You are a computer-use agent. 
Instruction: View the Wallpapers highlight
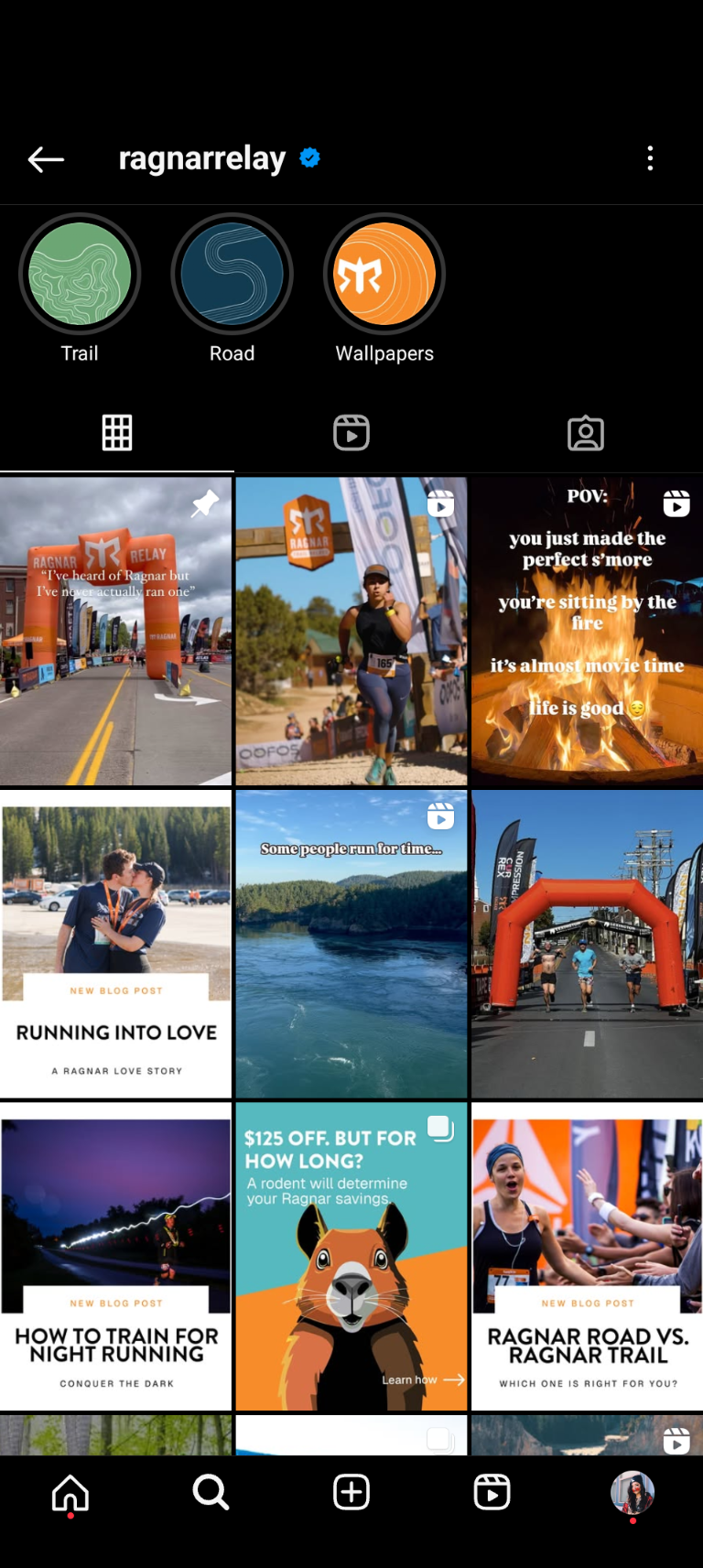coord(384,275)
